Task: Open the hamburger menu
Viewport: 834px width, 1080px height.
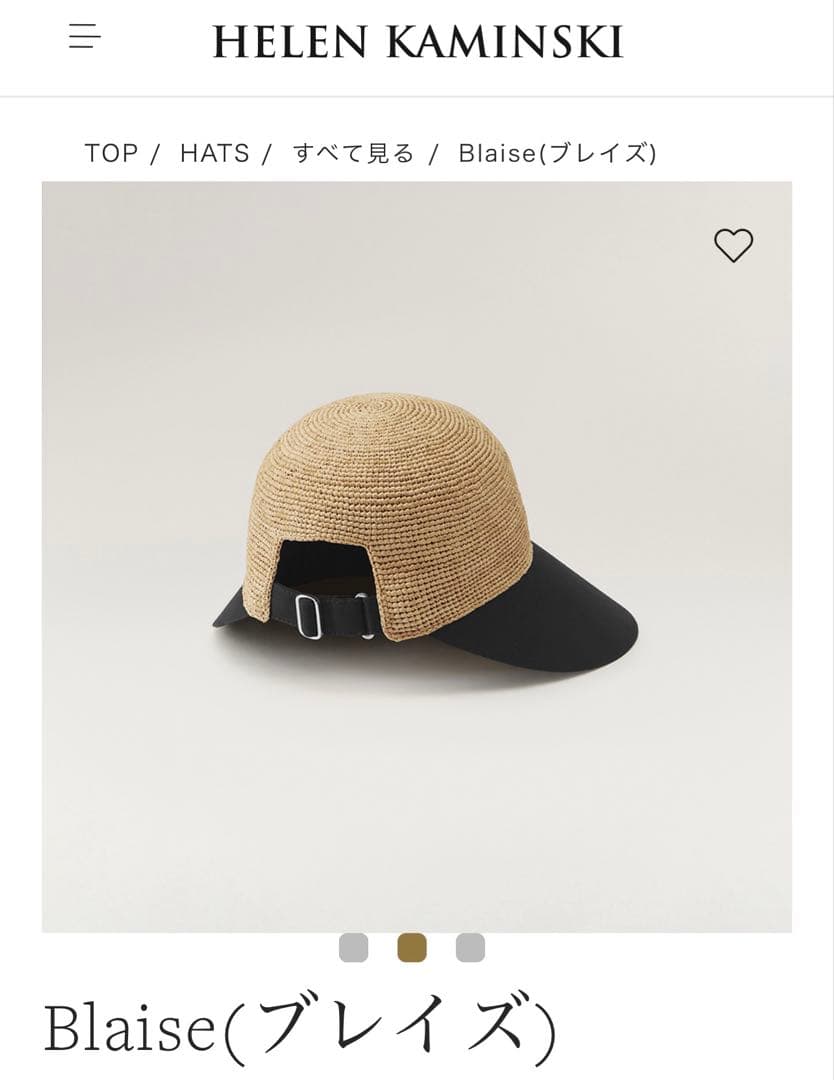Action: click(x=85, y=37)
